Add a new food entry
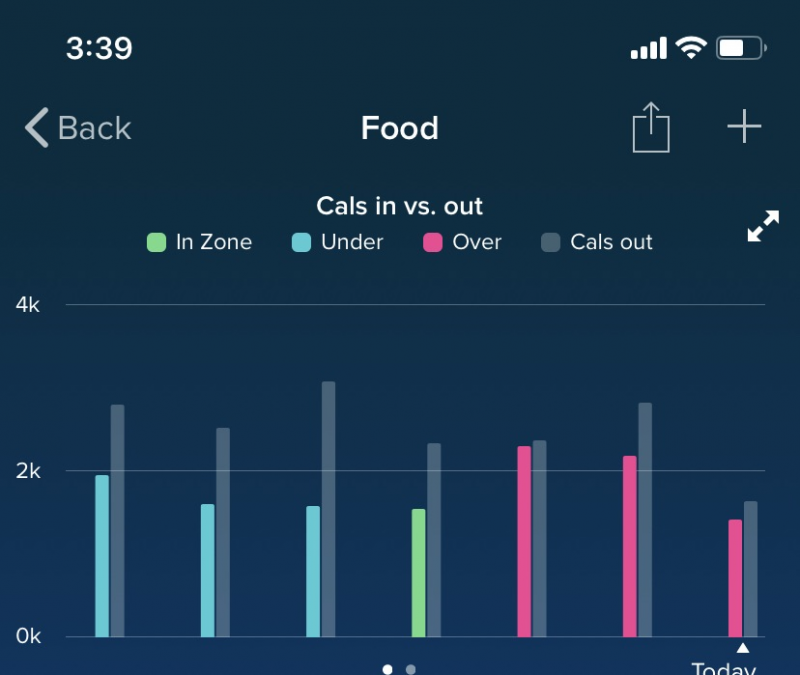Screen dimensions: 800x675 click(x=744, y=127)
